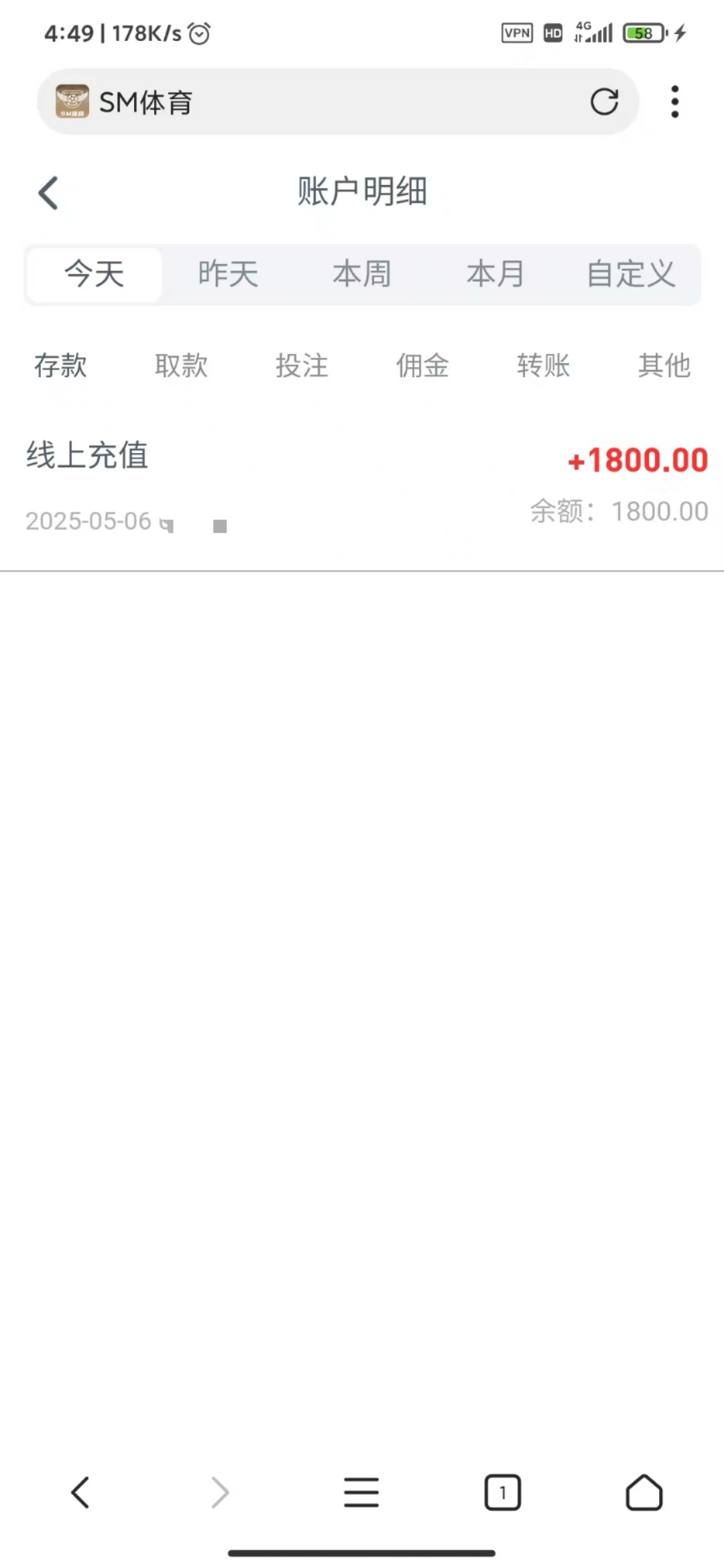View the 投注 records category

tap(302, 366)
